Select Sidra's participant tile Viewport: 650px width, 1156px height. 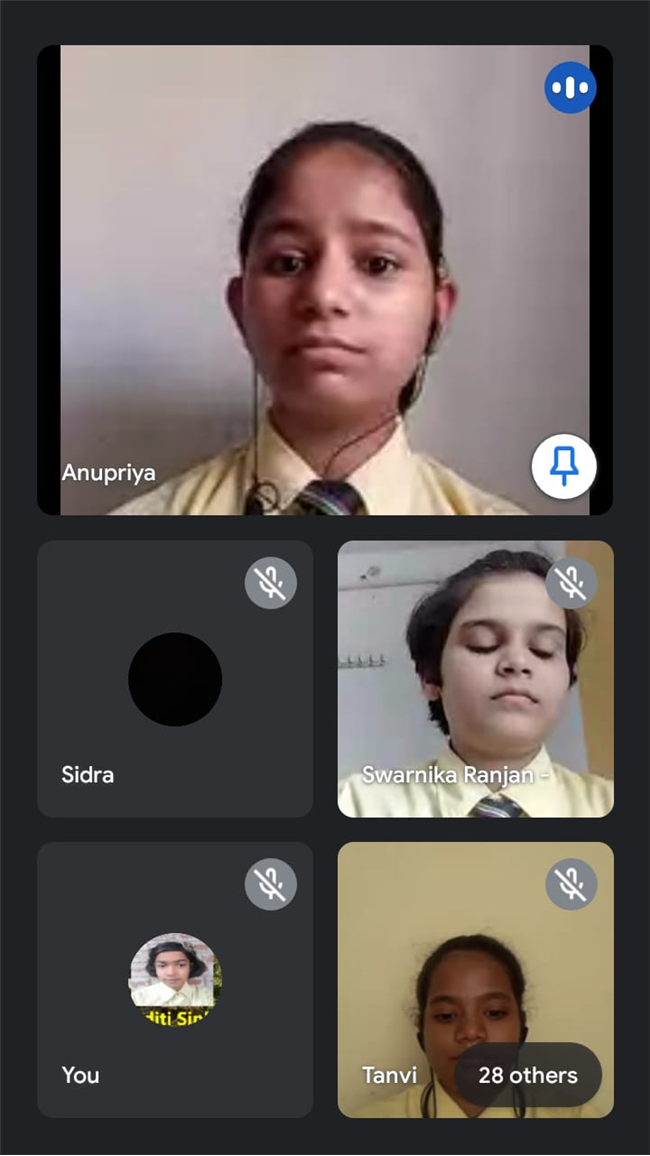175,679
